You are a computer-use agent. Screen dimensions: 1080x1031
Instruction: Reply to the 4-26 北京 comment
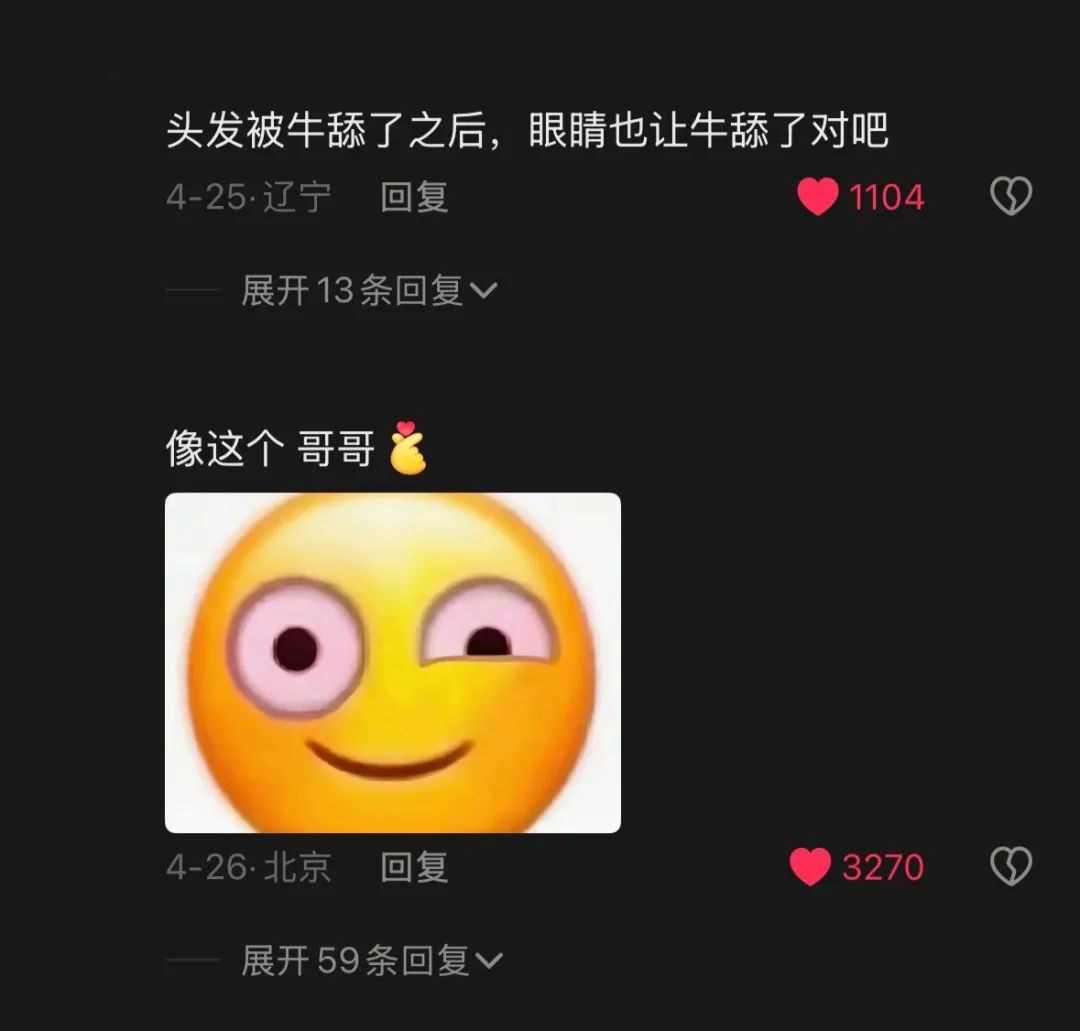[x=414, y=867]
